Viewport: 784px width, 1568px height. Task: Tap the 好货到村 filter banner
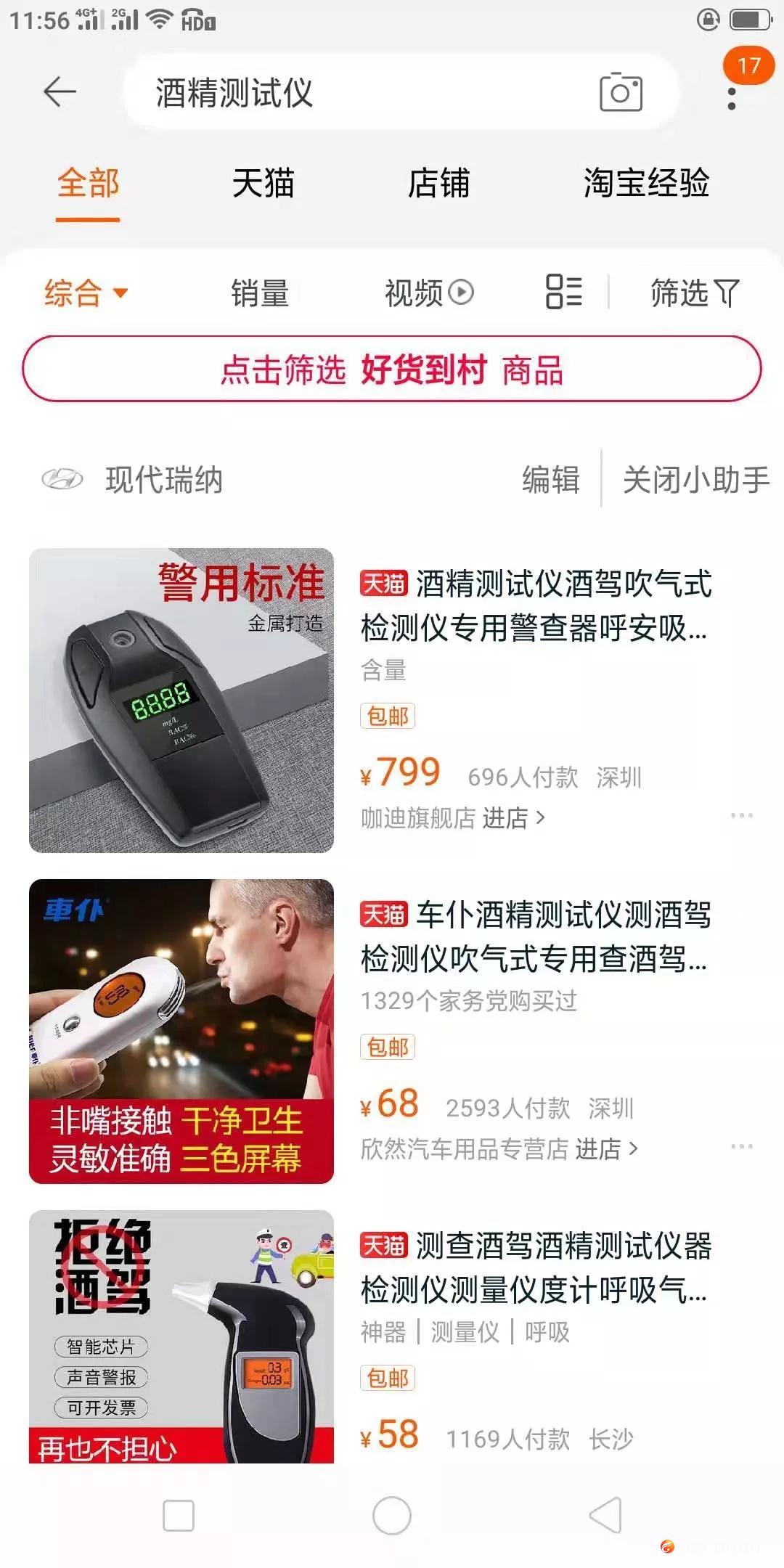[392, 369]
